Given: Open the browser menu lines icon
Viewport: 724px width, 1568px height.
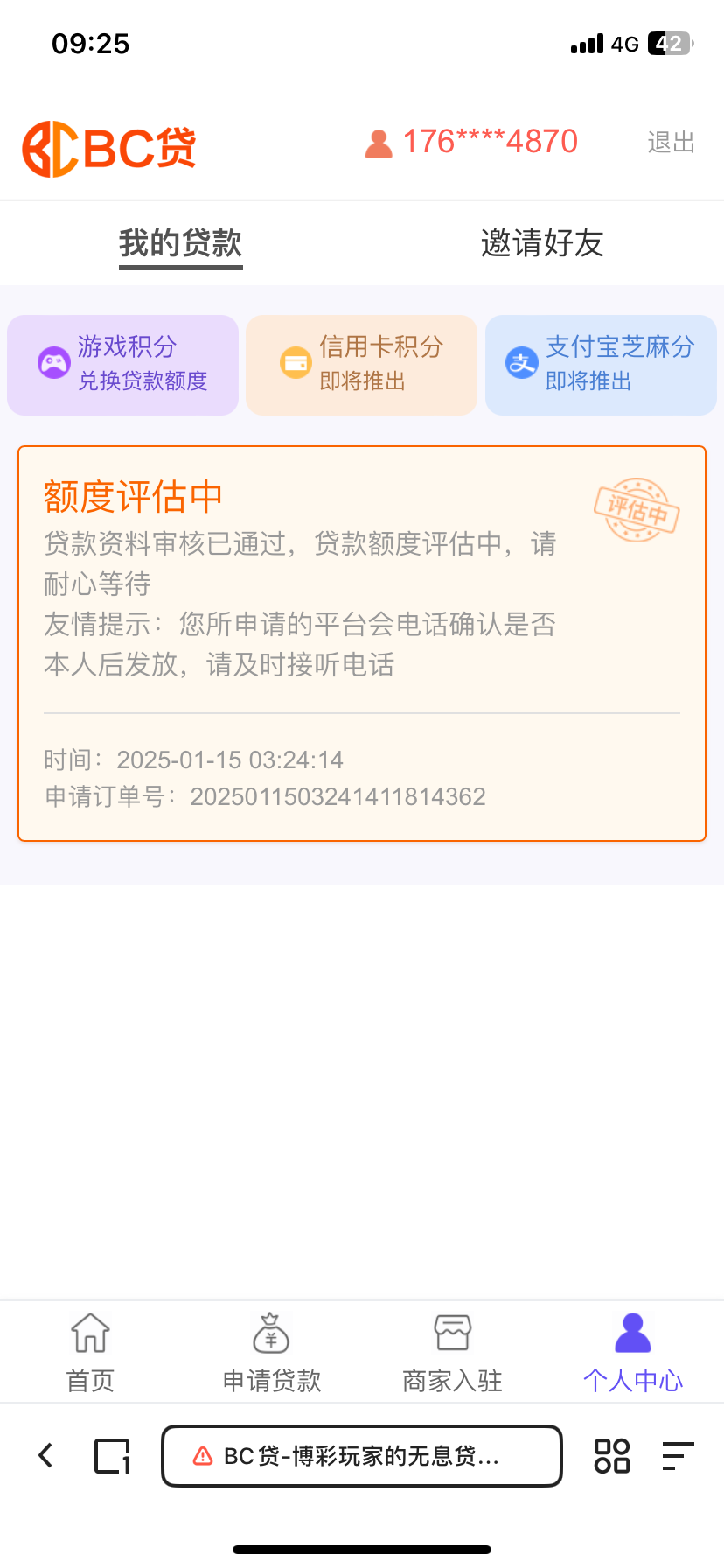Looking at the screenshot, I should pyautogui.click(x=678, y=1456).
